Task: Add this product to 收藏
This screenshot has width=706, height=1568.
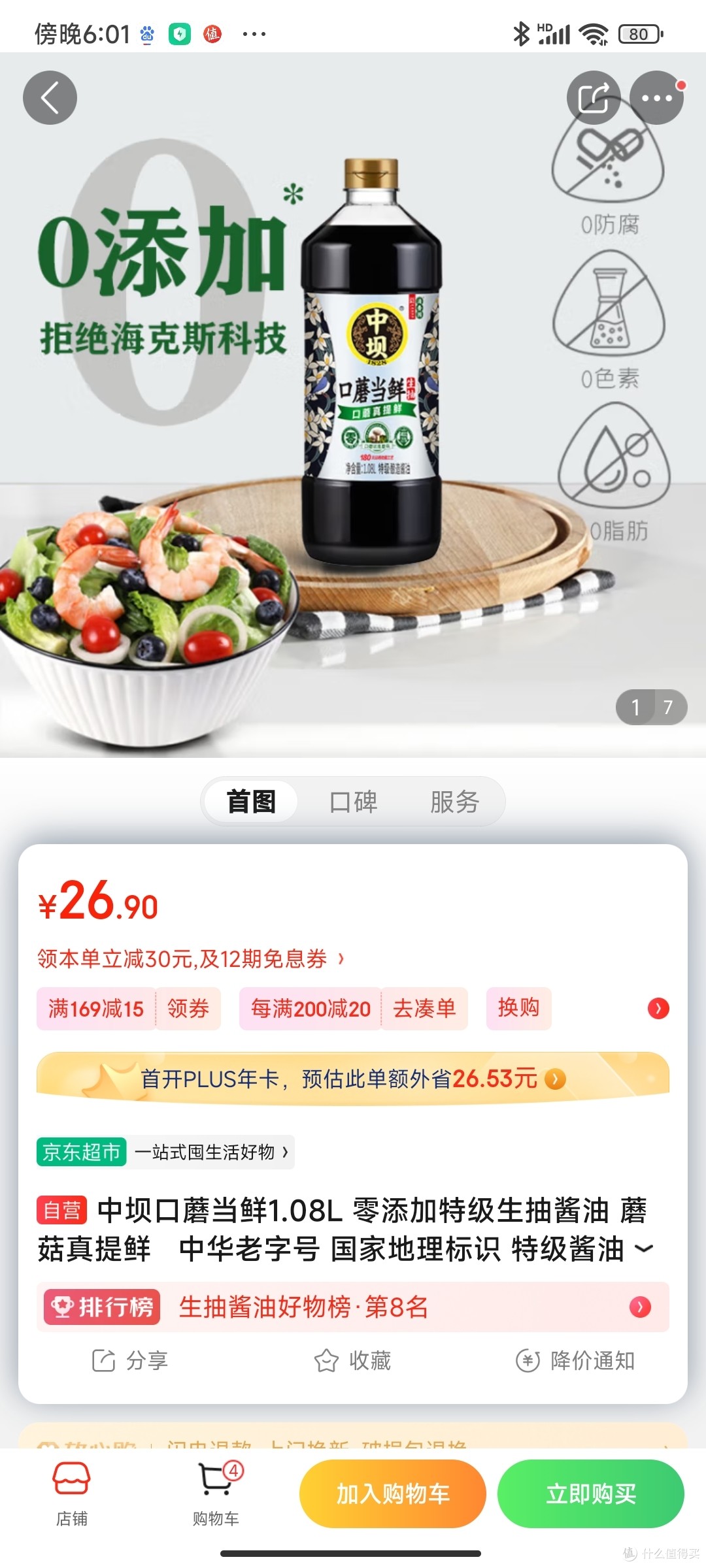Action: [x=352, y=1361]
